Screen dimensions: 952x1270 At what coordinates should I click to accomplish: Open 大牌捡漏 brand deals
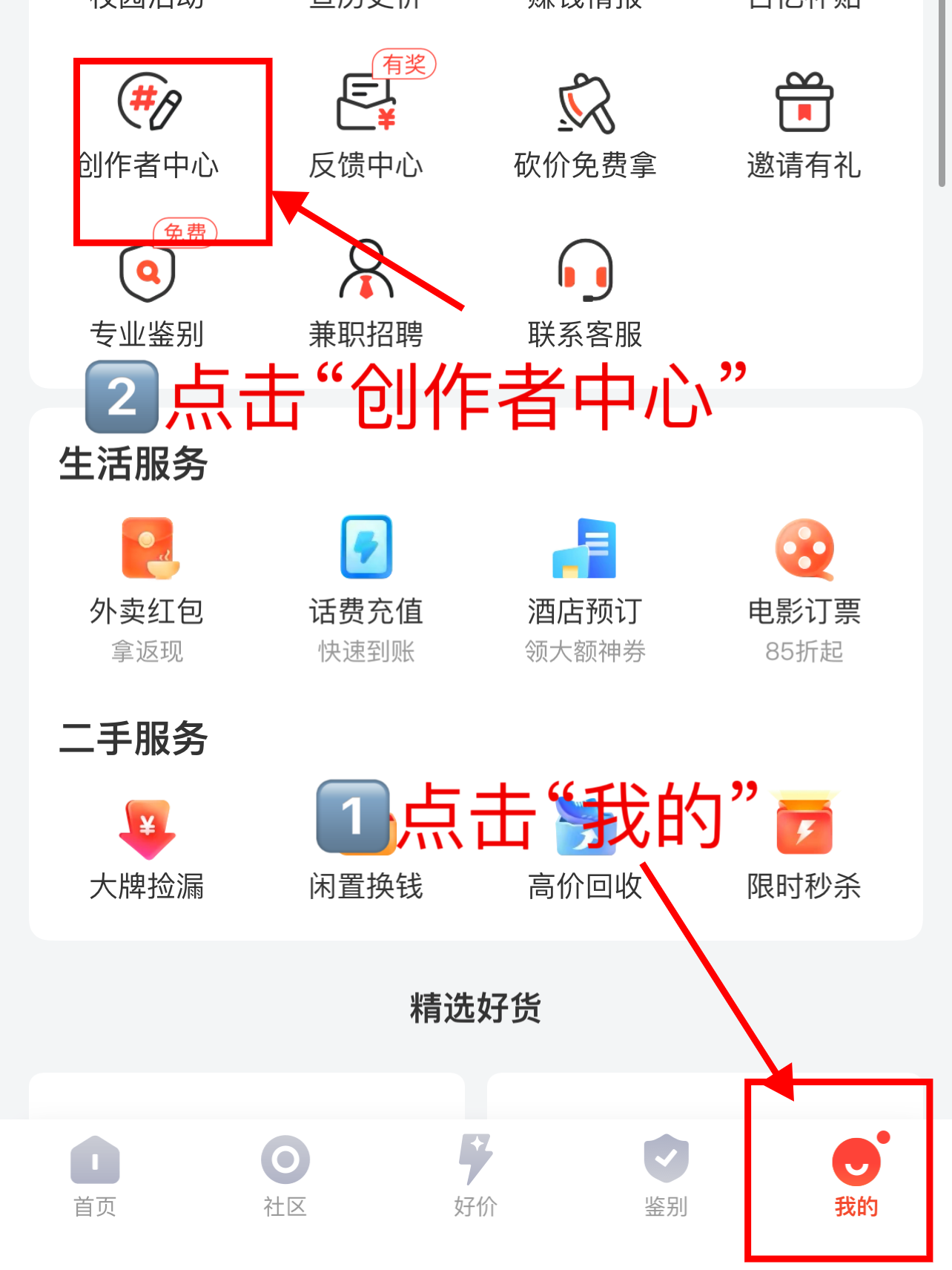147,849
